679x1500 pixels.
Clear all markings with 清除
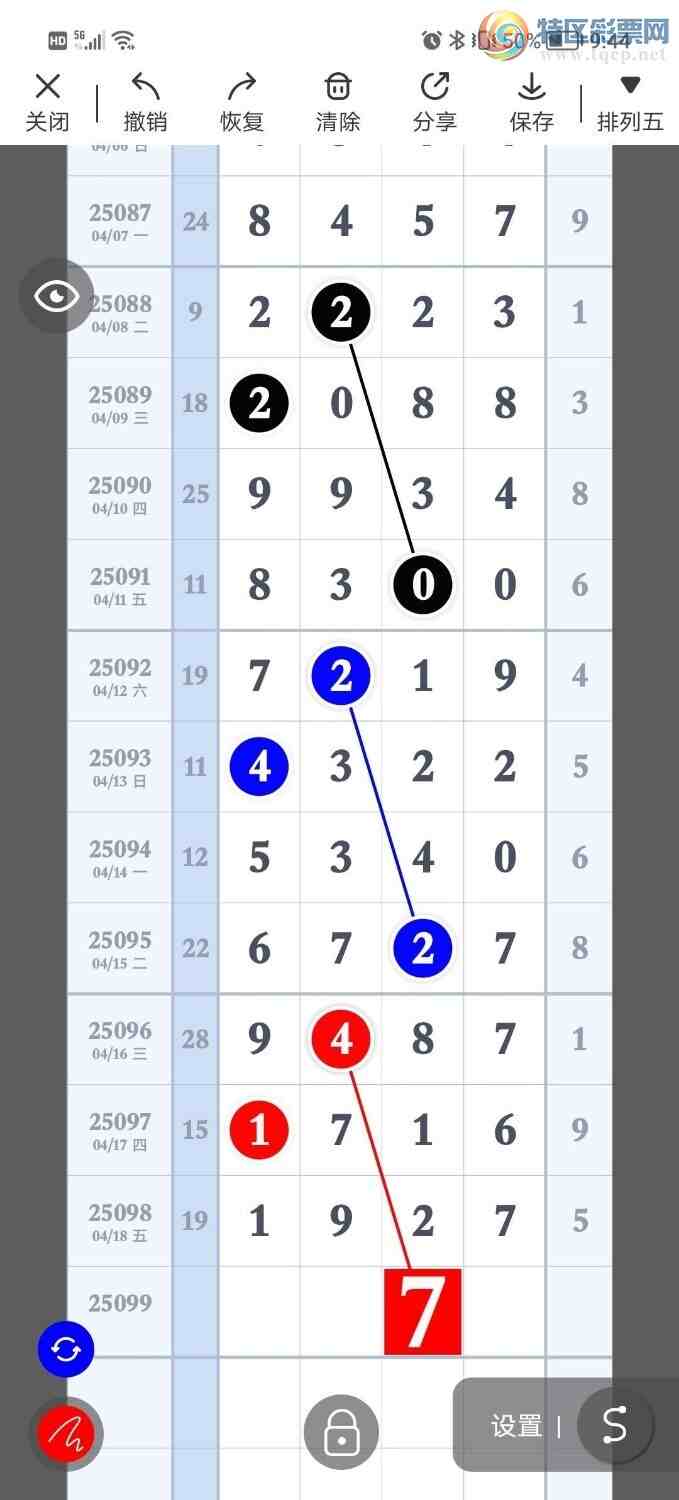tap(338, 103)
